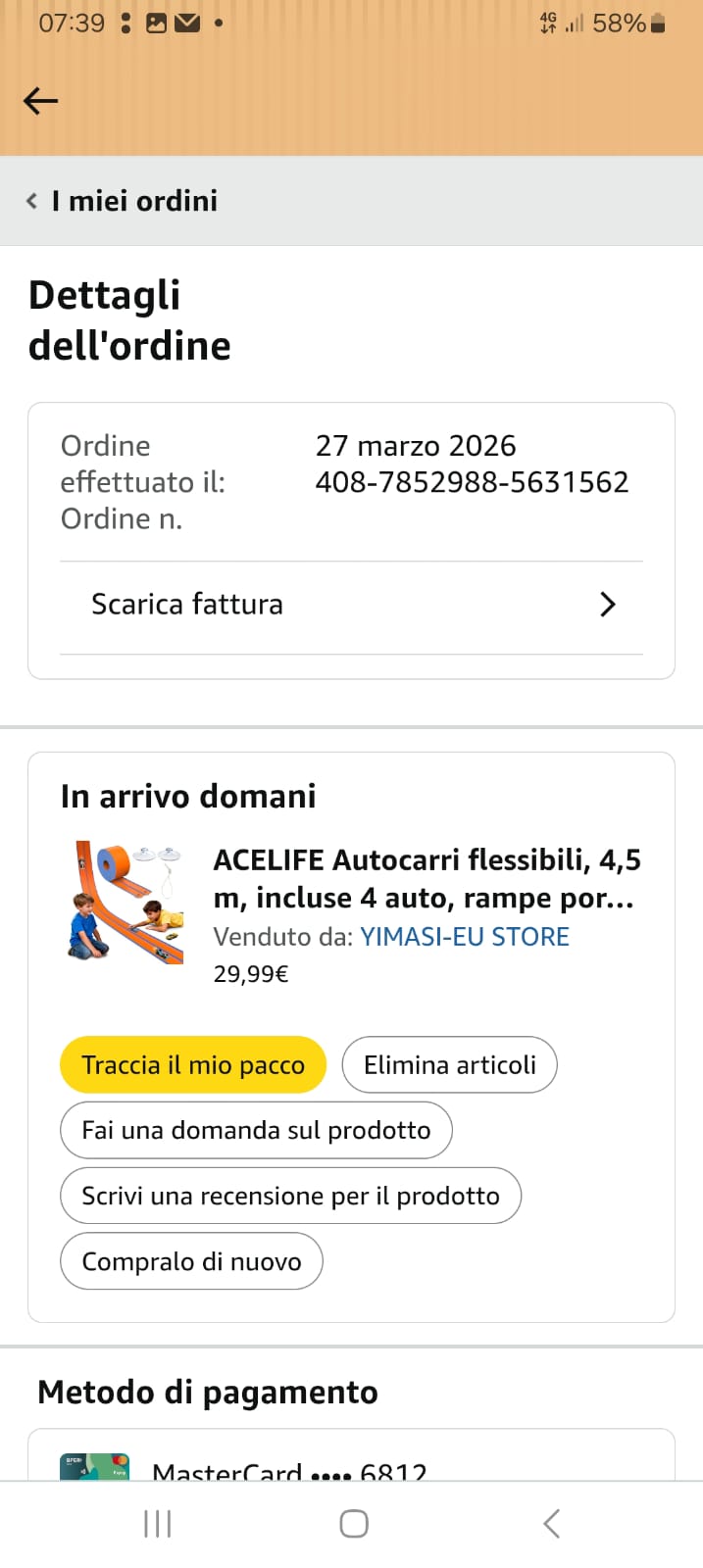Open the YIMASI-EU STORE seller page

click(465, 937)
